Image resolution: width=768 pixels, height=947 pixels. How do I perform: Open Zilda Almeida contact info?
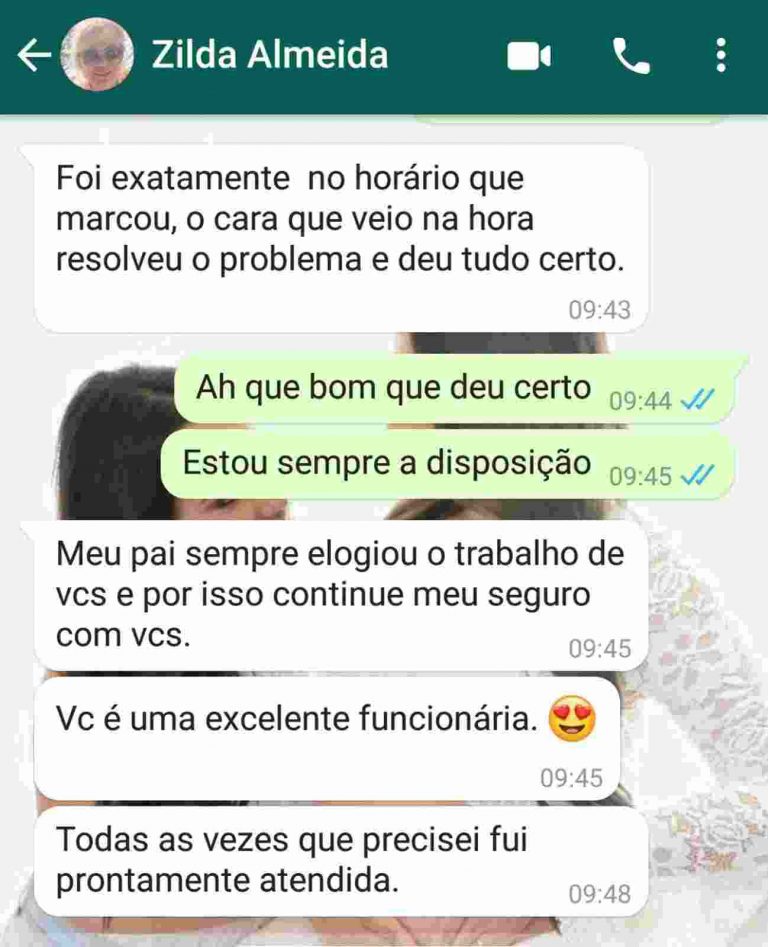coord(269,54)
